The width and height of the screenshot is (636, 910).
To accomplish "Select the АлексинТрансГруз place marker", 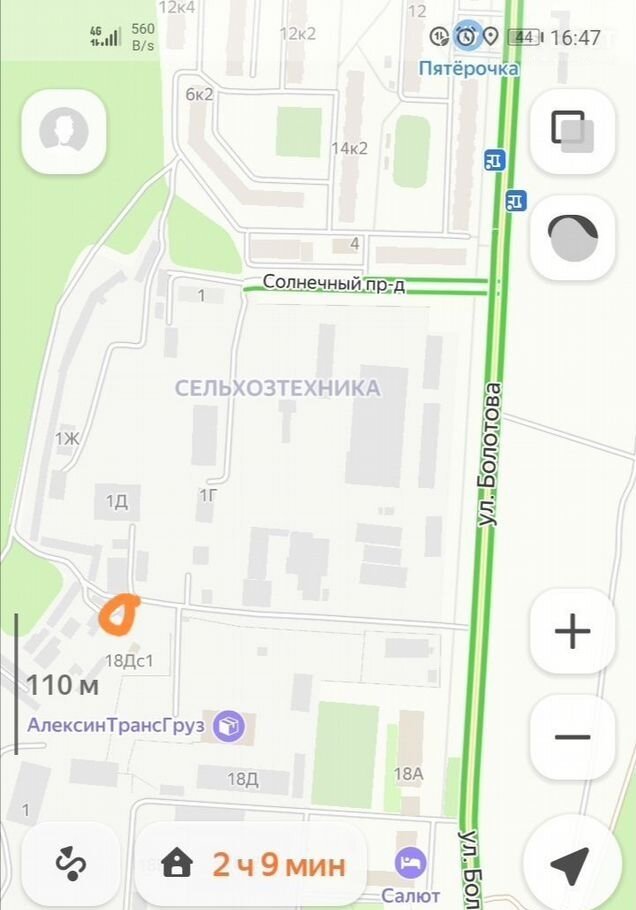I will [230, 726].
